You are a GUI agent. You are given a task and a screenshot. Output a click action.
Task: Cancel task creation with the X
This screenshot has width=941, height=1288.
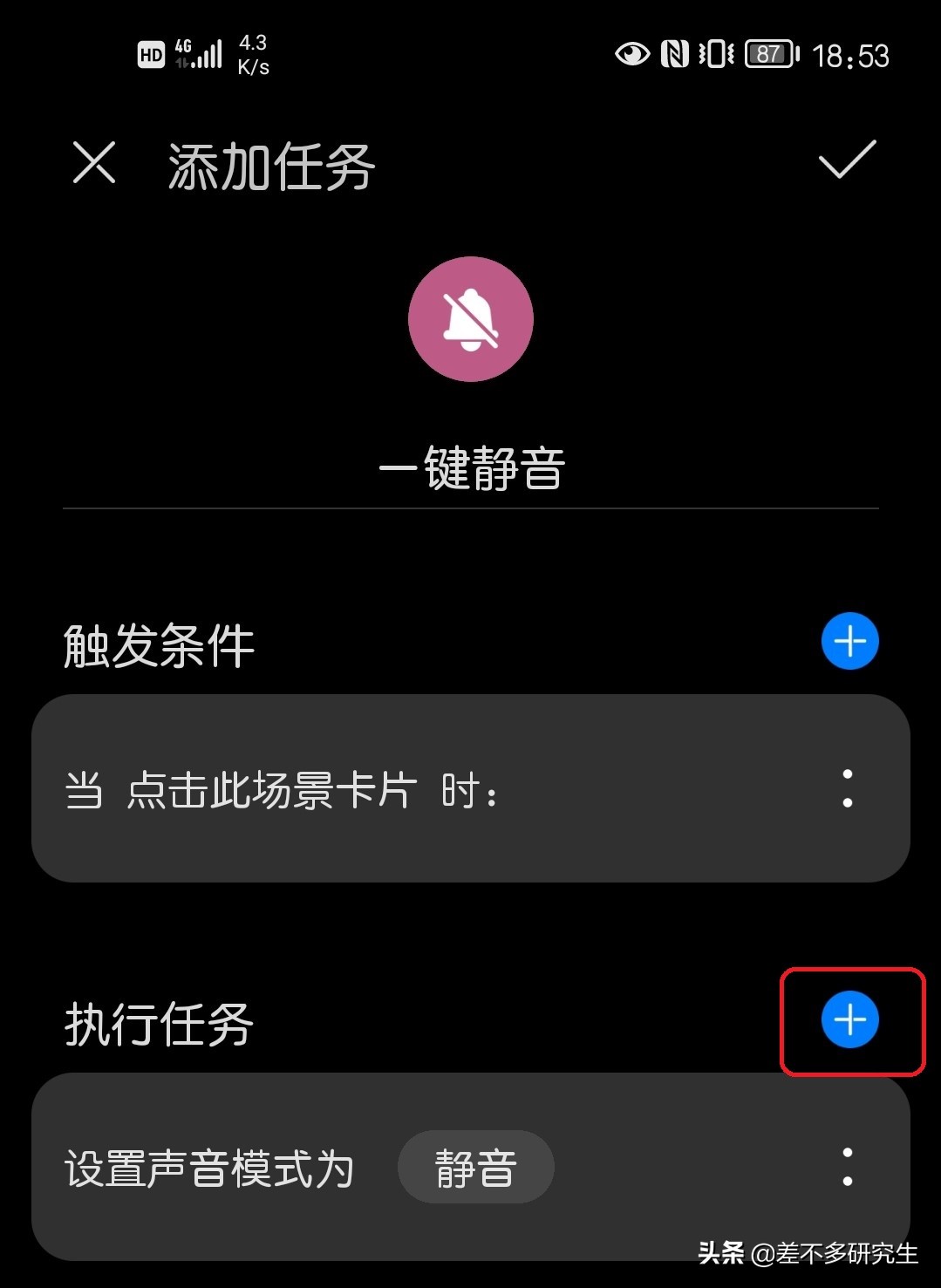93,164
